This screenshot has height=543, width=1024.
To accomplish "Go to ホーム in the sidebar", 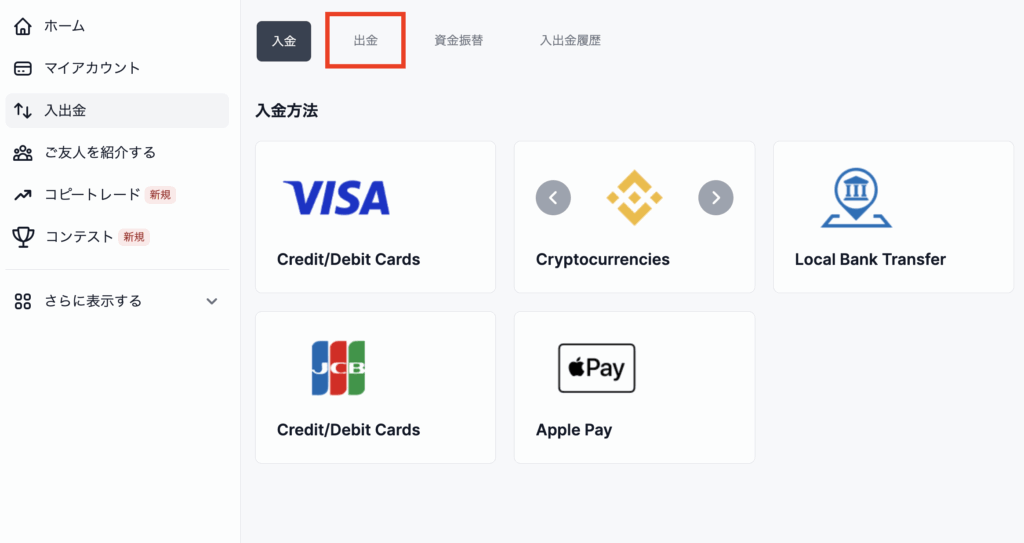I will pos(65,26).
